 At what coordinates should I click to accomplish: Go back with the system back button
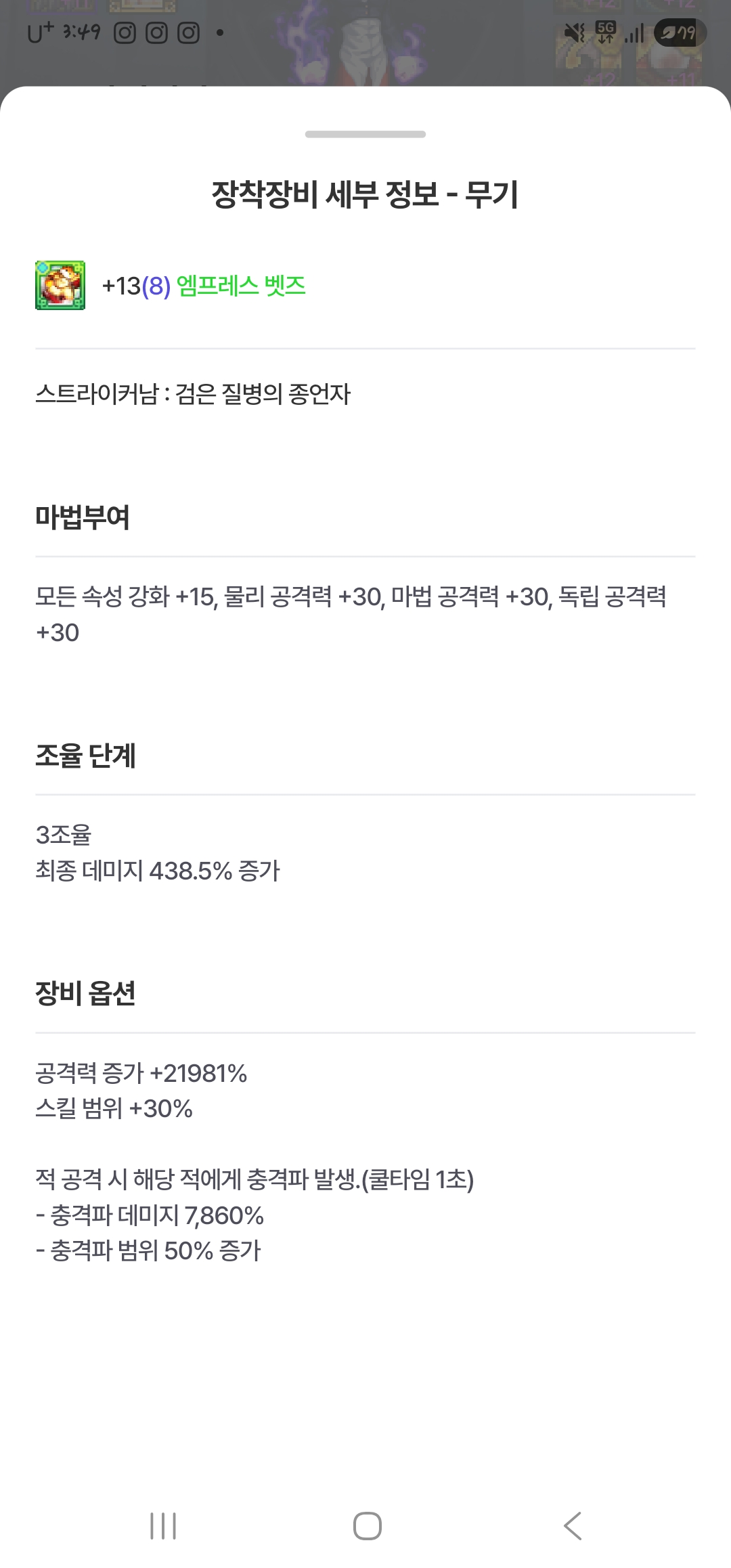(573, 1526)
